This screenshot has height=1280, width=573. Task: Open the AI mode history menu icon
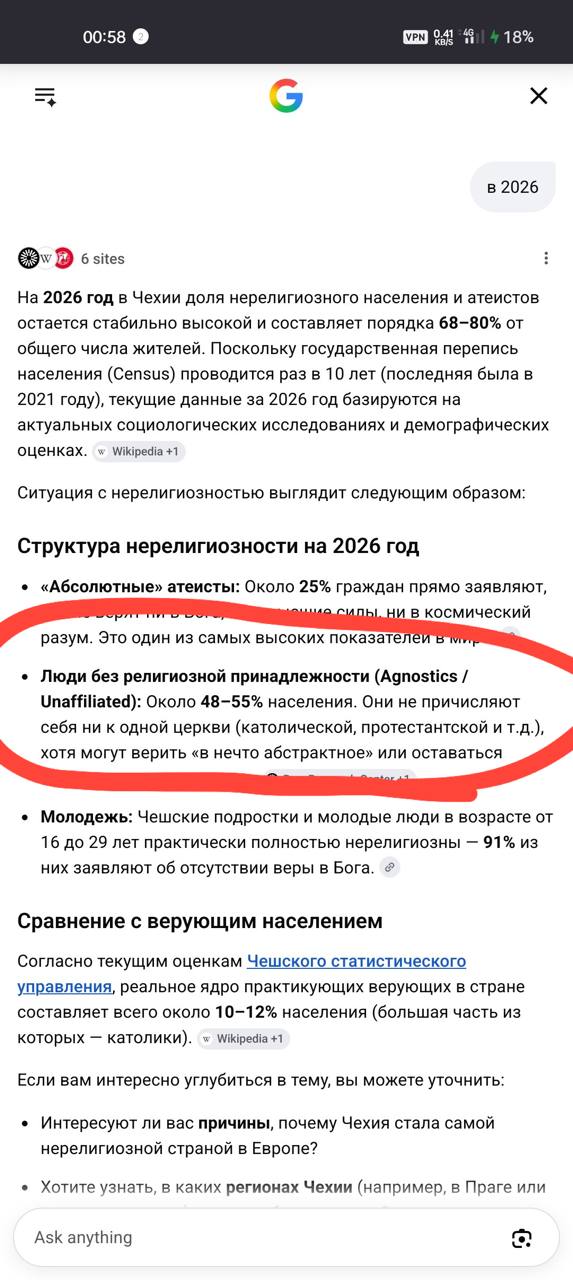pos(45,96)
